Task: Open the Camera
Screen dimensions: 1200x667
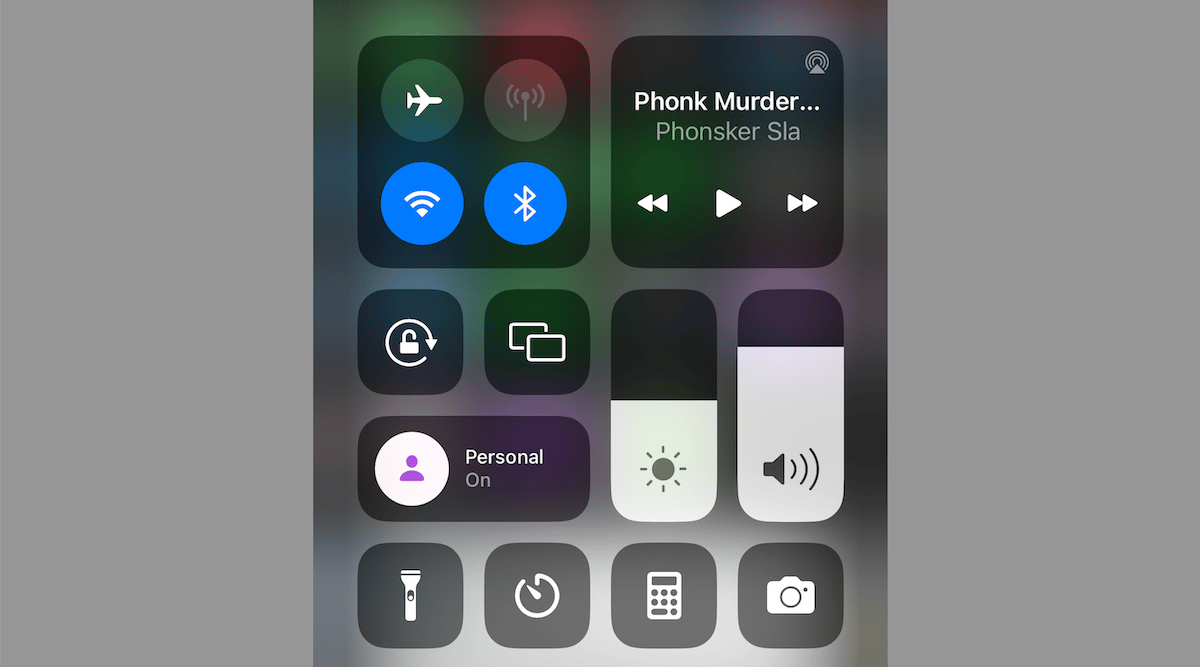Action: [x=790, y=595]
